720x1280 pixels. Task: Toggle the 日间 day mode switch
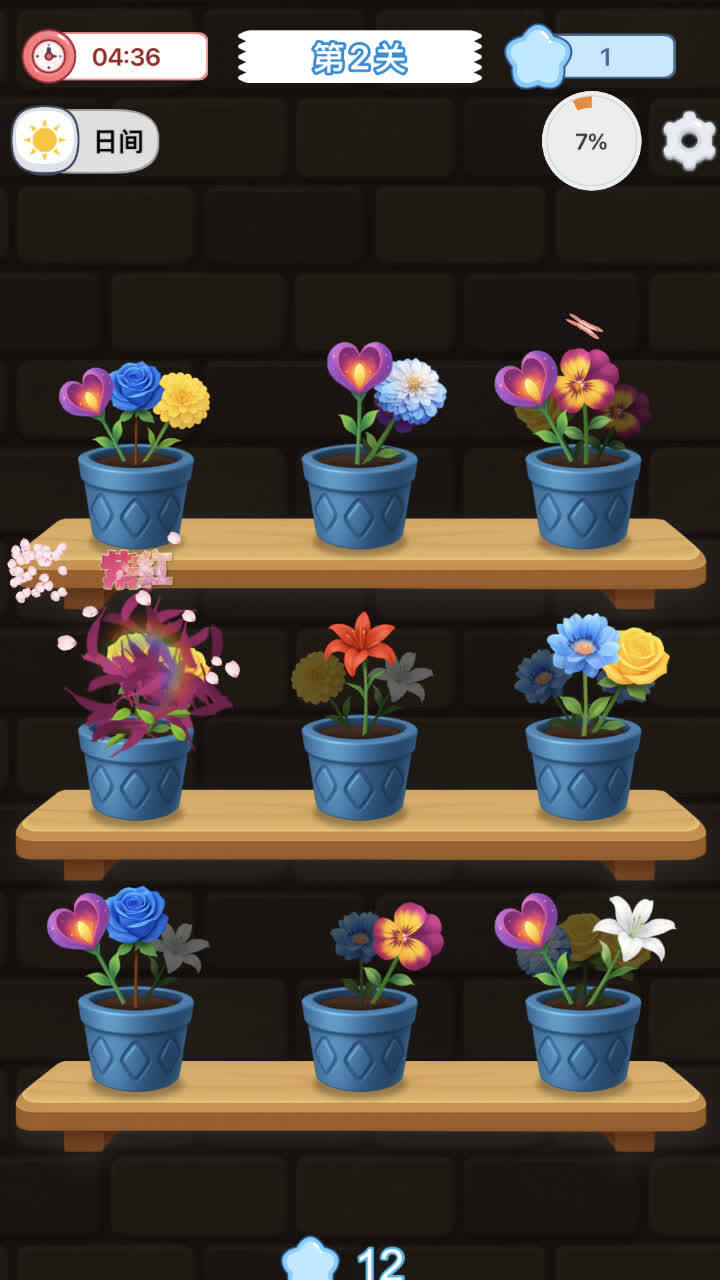[86, 141]
